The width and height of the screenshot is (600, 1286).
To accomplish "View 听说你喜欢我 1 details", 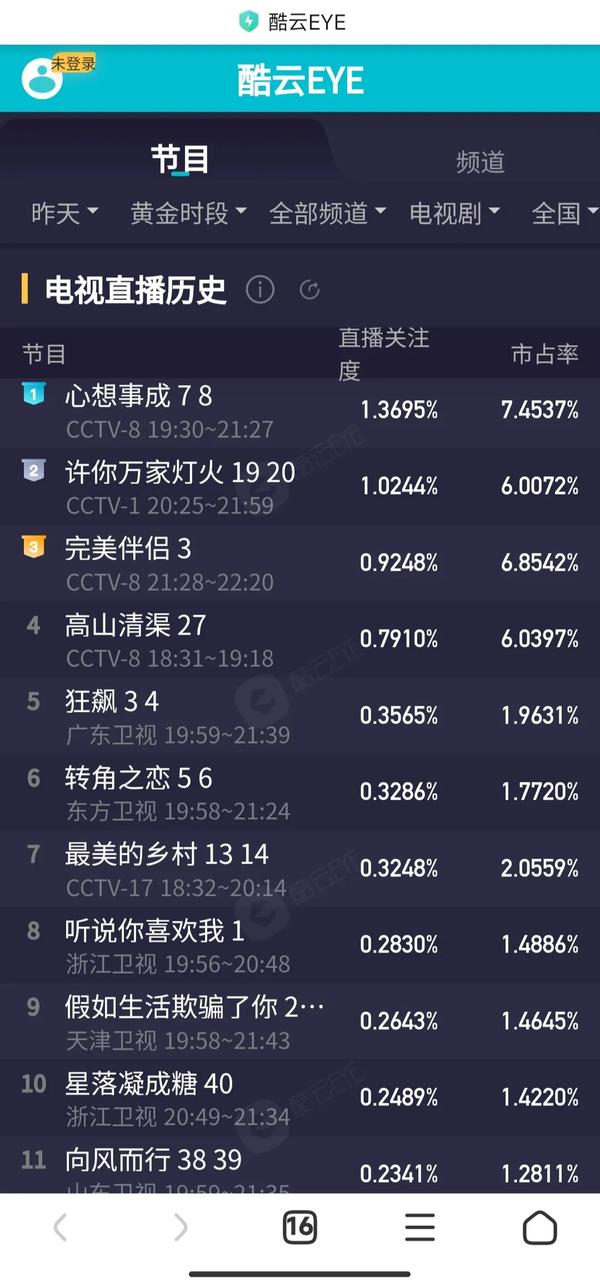I will (300, 944).
